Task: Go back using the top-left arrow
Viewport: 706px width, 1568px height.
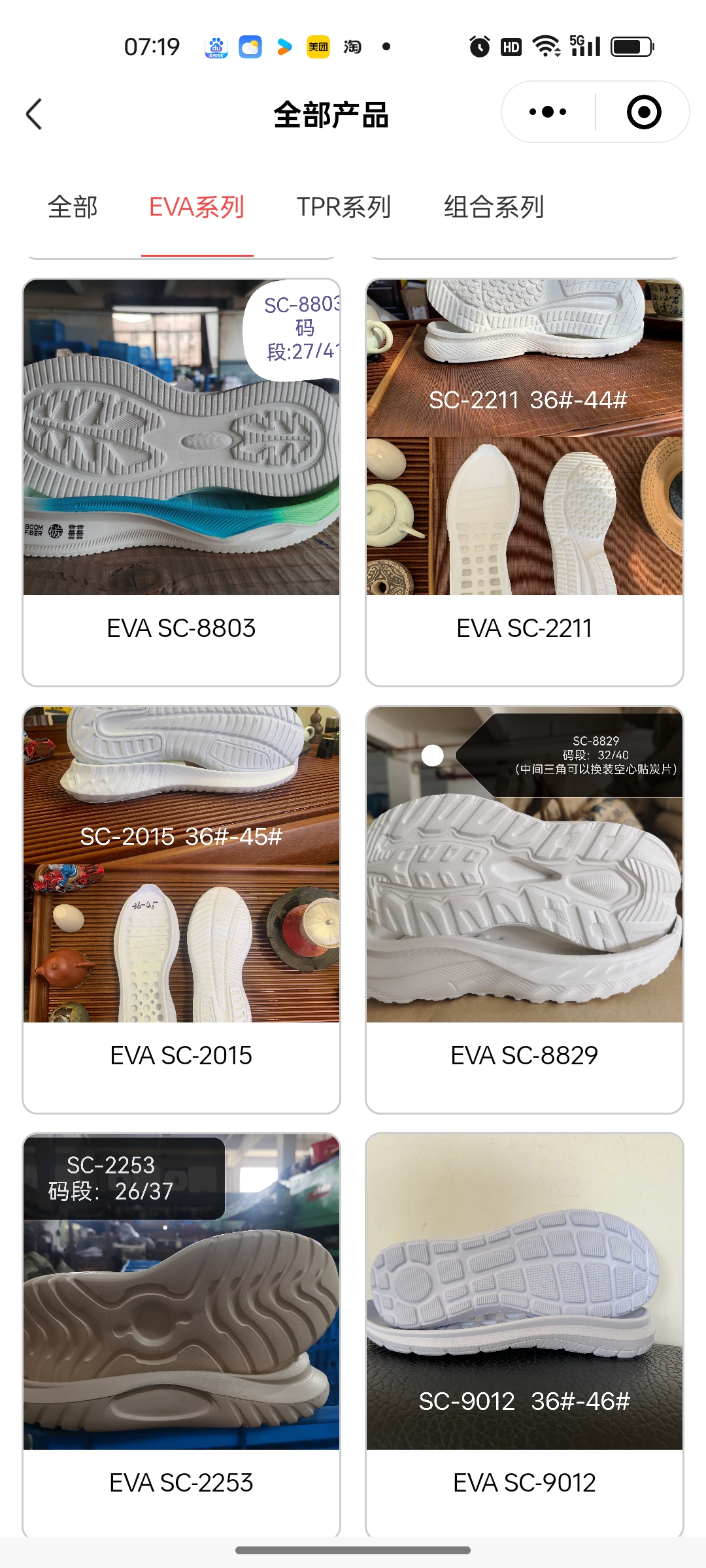Action: (34, 114)
